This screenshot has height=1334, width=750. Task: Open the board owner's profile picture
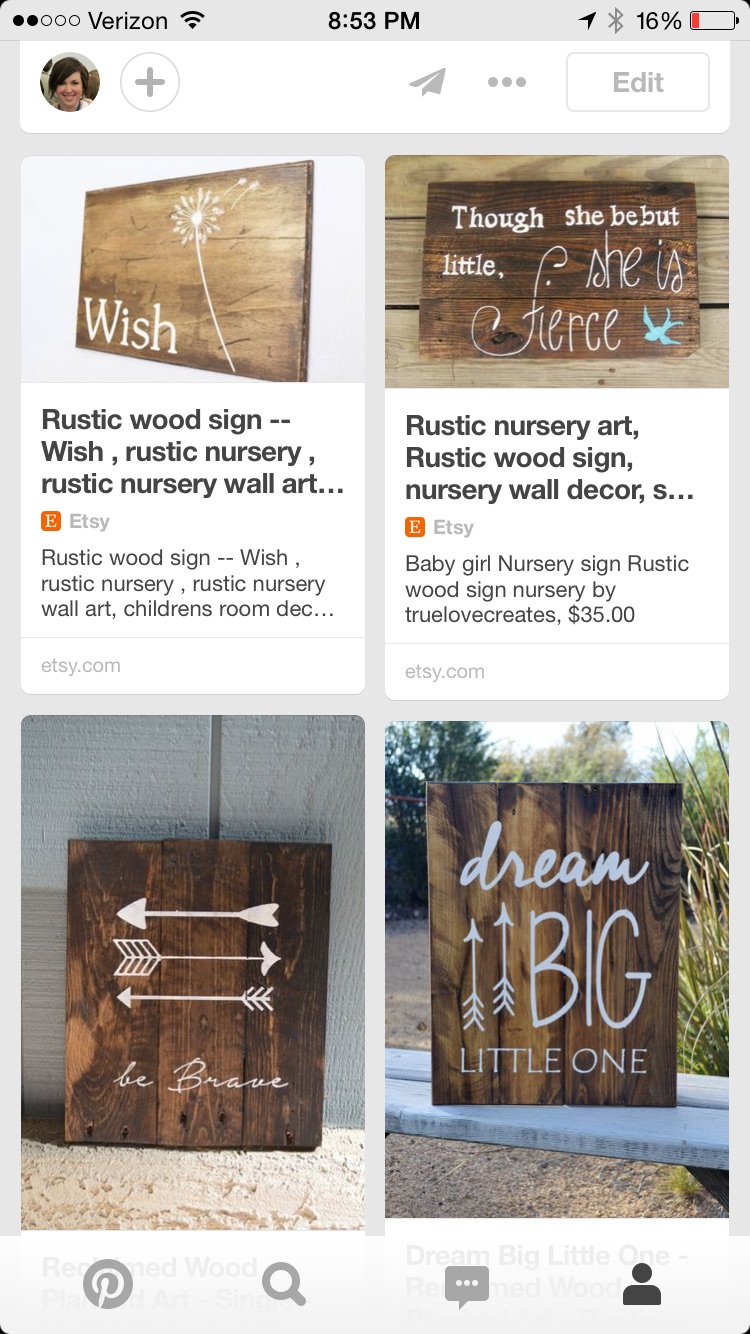(70, 82)
